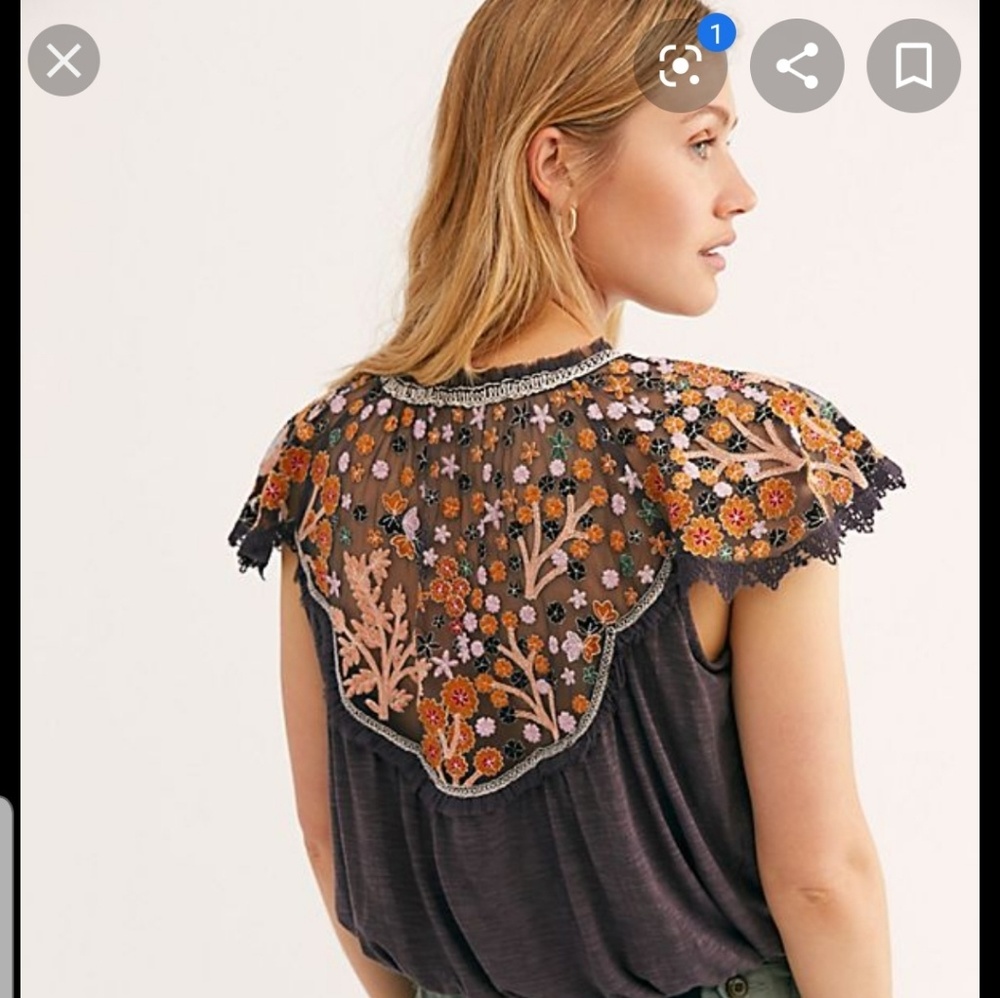
Task: Bookmark this image
Action: pyautogui.click(x=913, y=66)
